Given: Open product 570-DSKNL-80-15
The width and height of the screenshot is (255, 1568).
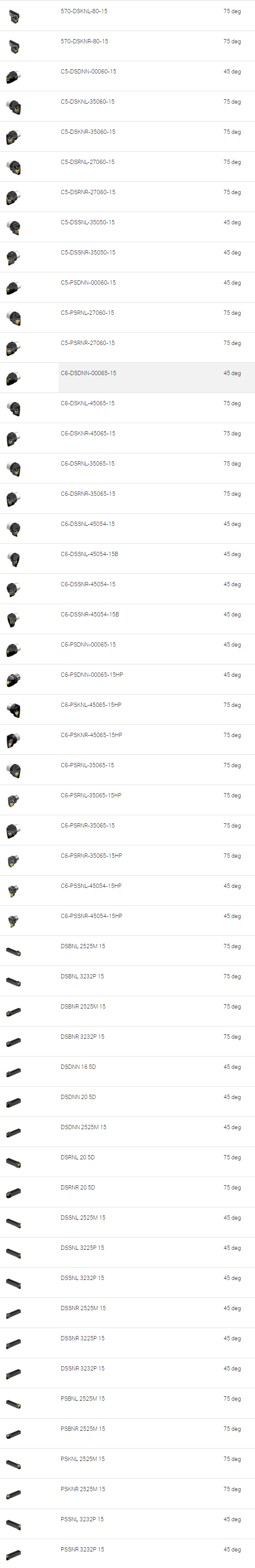Looking at the screenshot, I should coord(84,11).
